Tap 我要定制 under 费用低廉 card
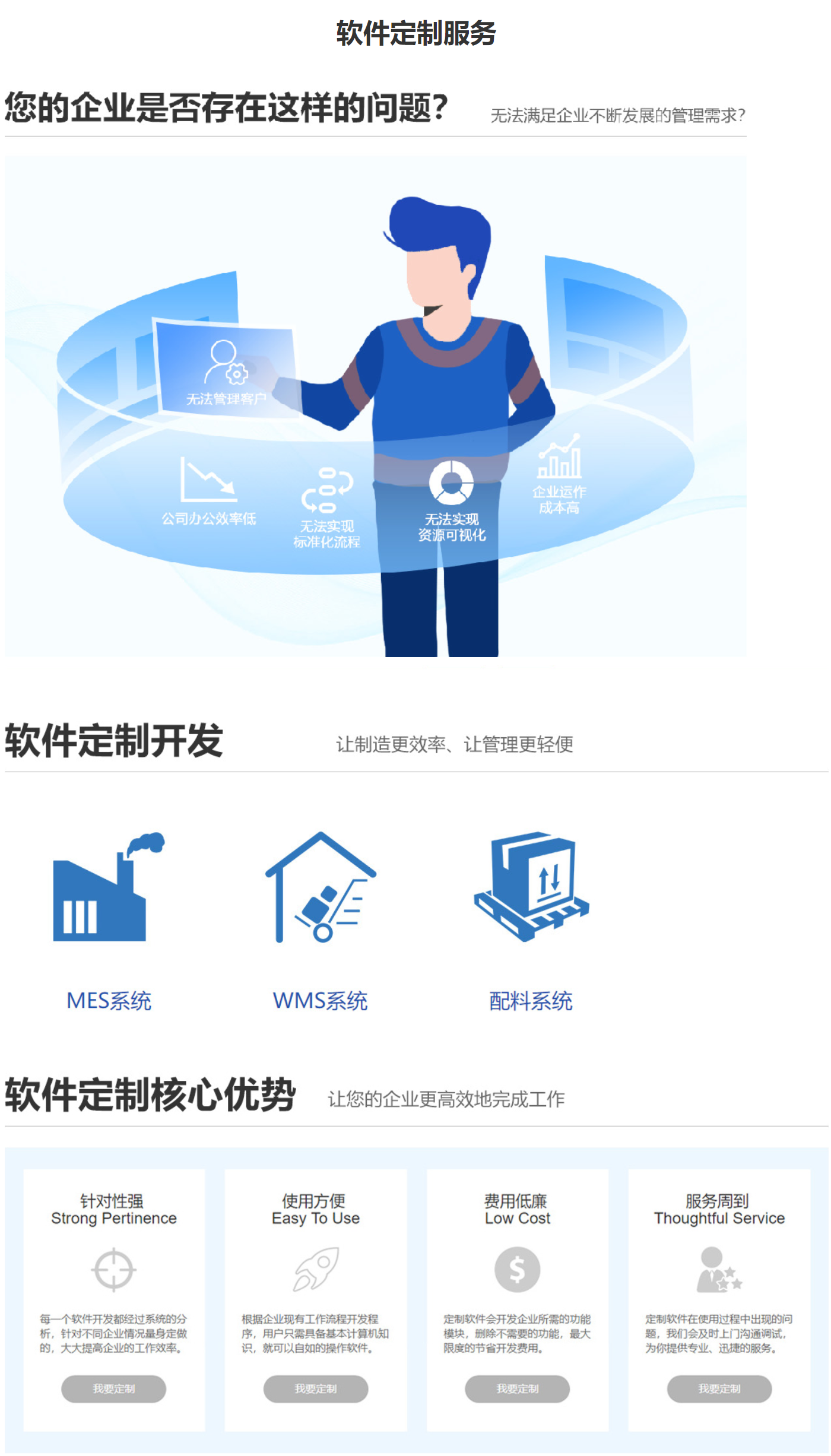Image resolution: width=831 pixels, height=1456 pixels. coord(517,1388)
